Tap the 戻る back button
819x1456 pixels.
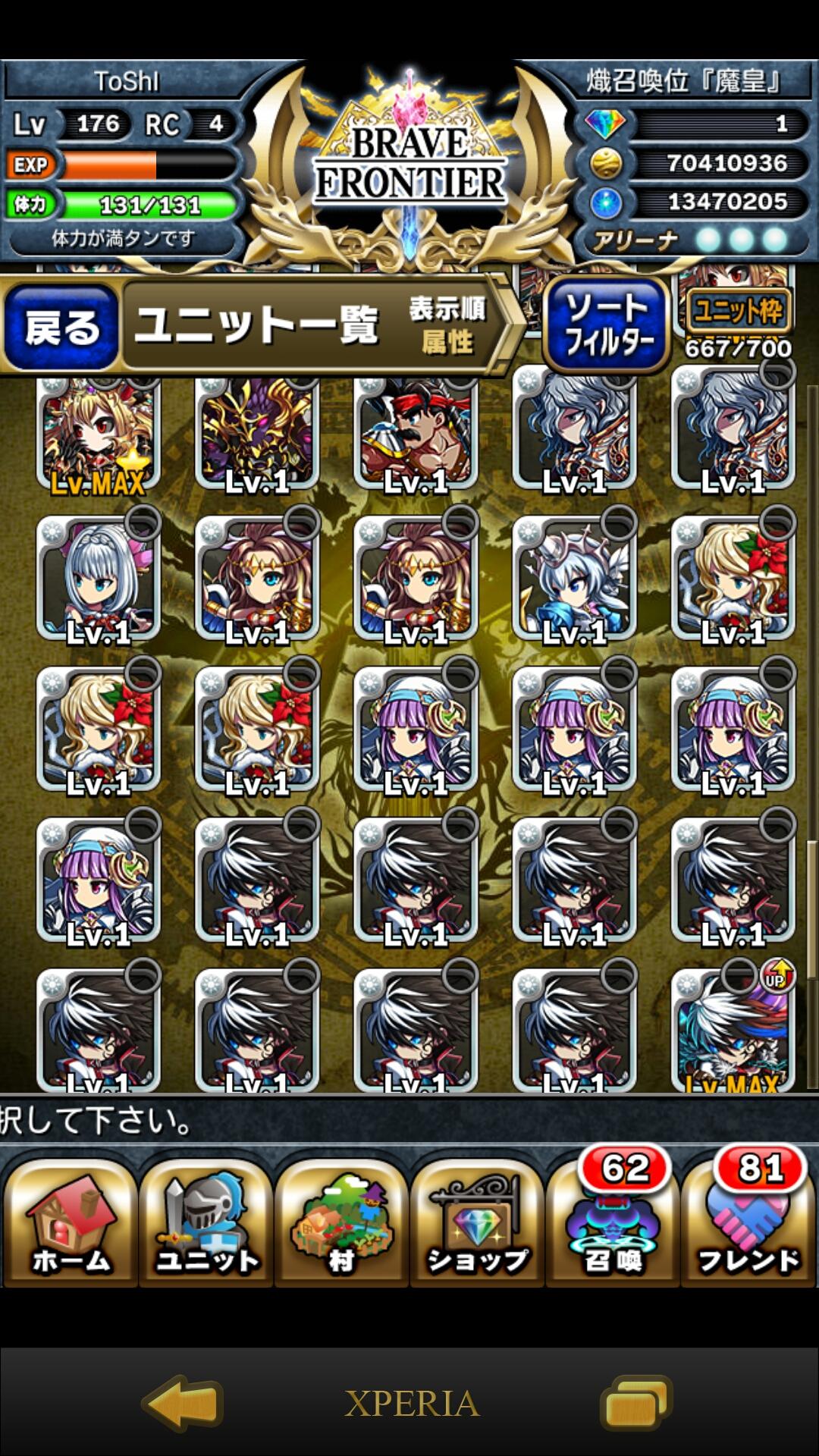point(62,328)
